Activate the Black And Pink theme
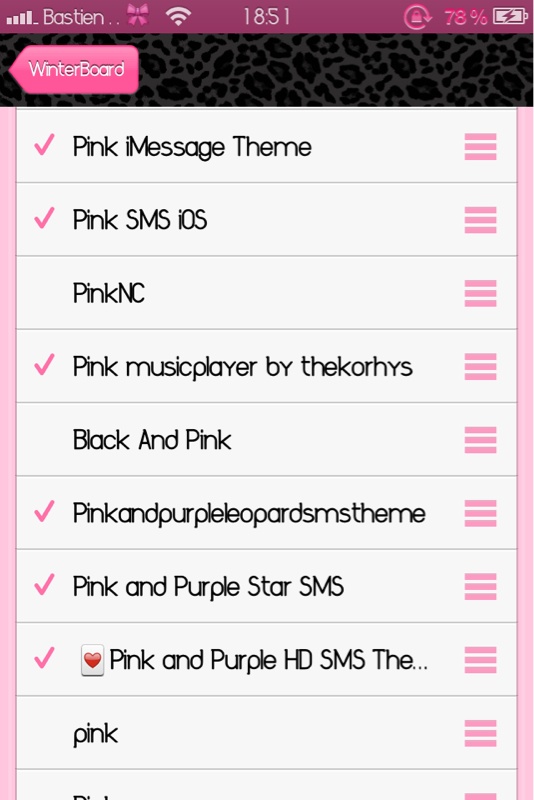 266,439
